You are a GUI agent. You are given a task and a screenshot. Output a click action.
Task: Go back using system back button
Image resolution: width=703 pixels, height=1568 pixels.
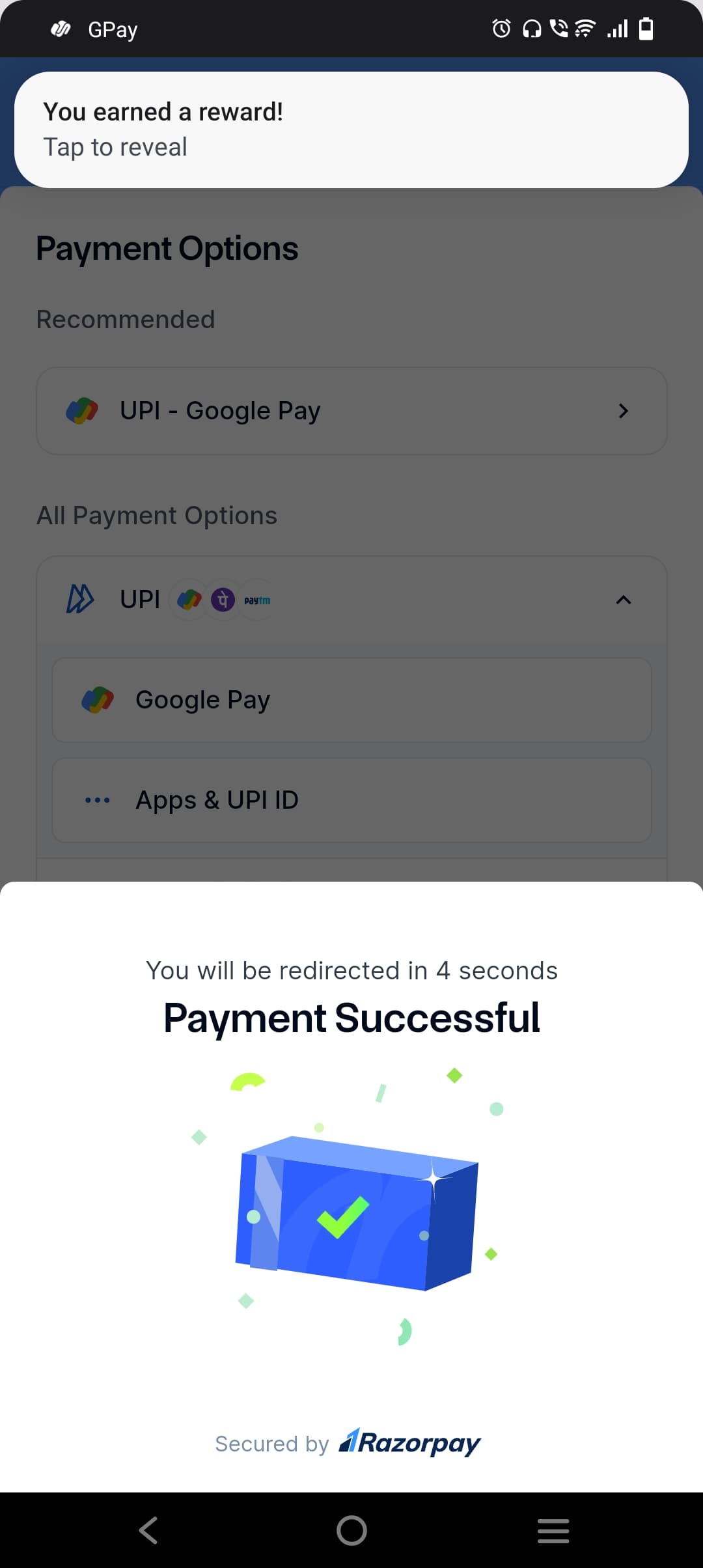point(148,1530)
